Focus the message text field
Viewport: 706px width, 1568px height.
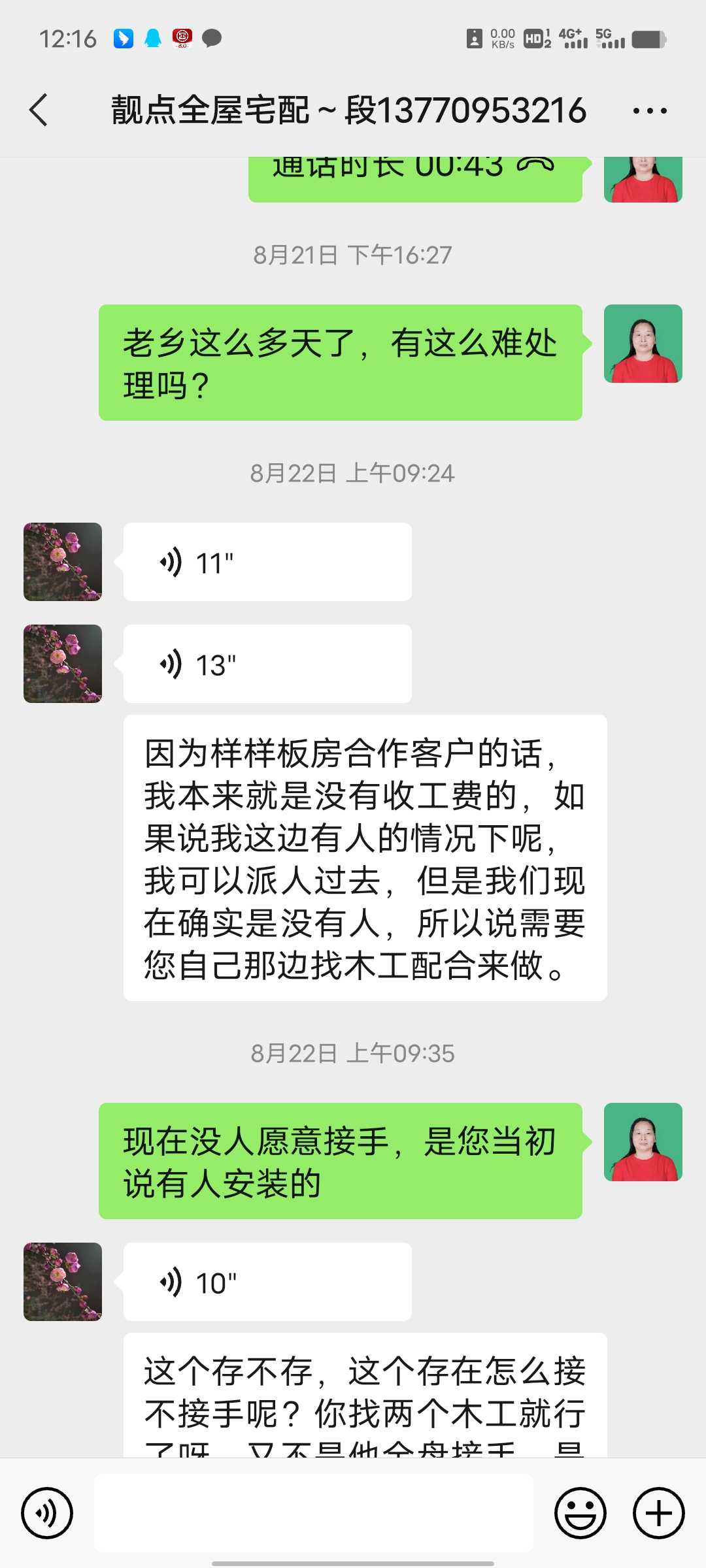pos(314,1513)
